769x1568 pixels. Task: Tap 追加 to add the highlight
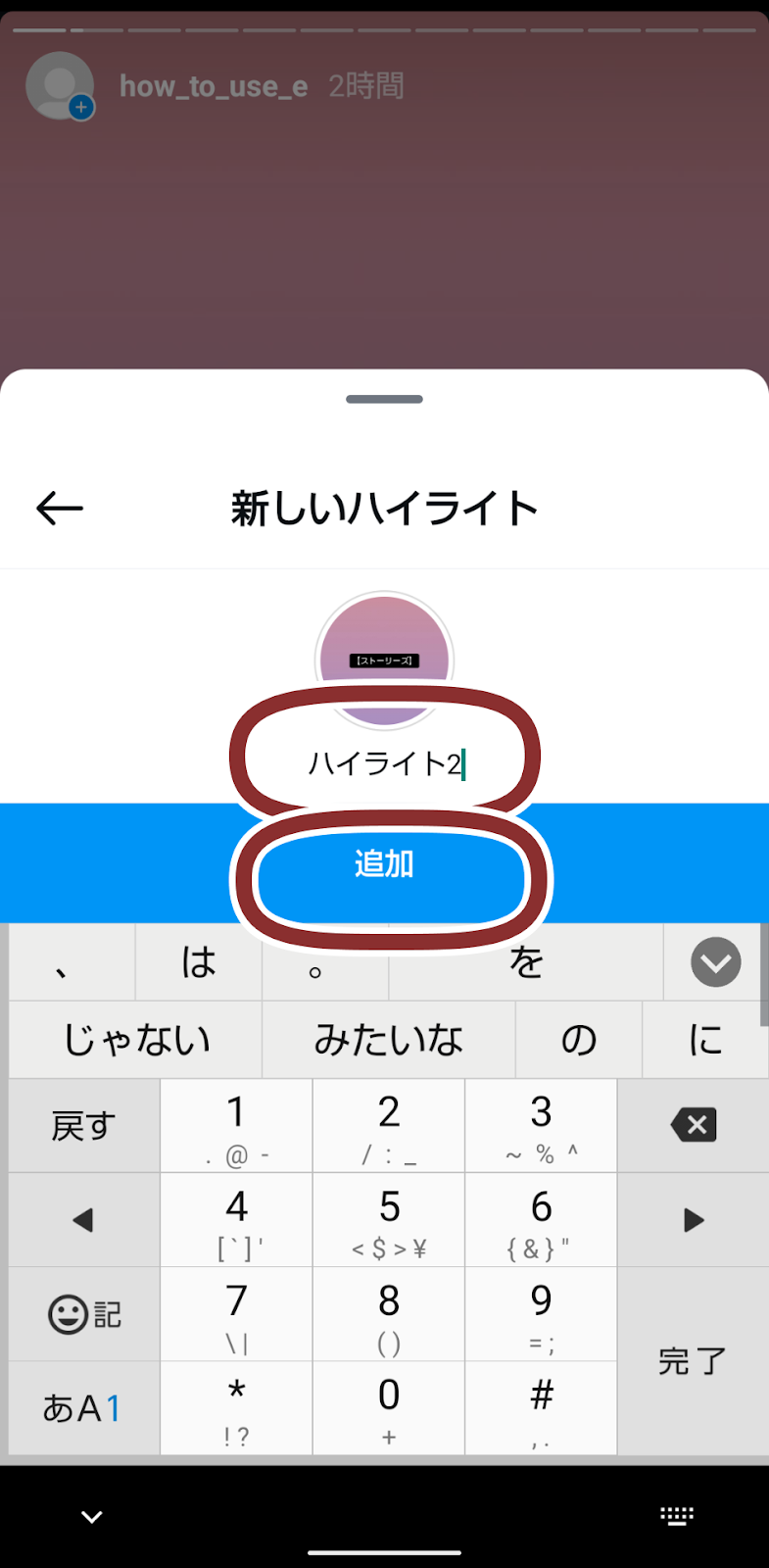click(x=385, y=864)
